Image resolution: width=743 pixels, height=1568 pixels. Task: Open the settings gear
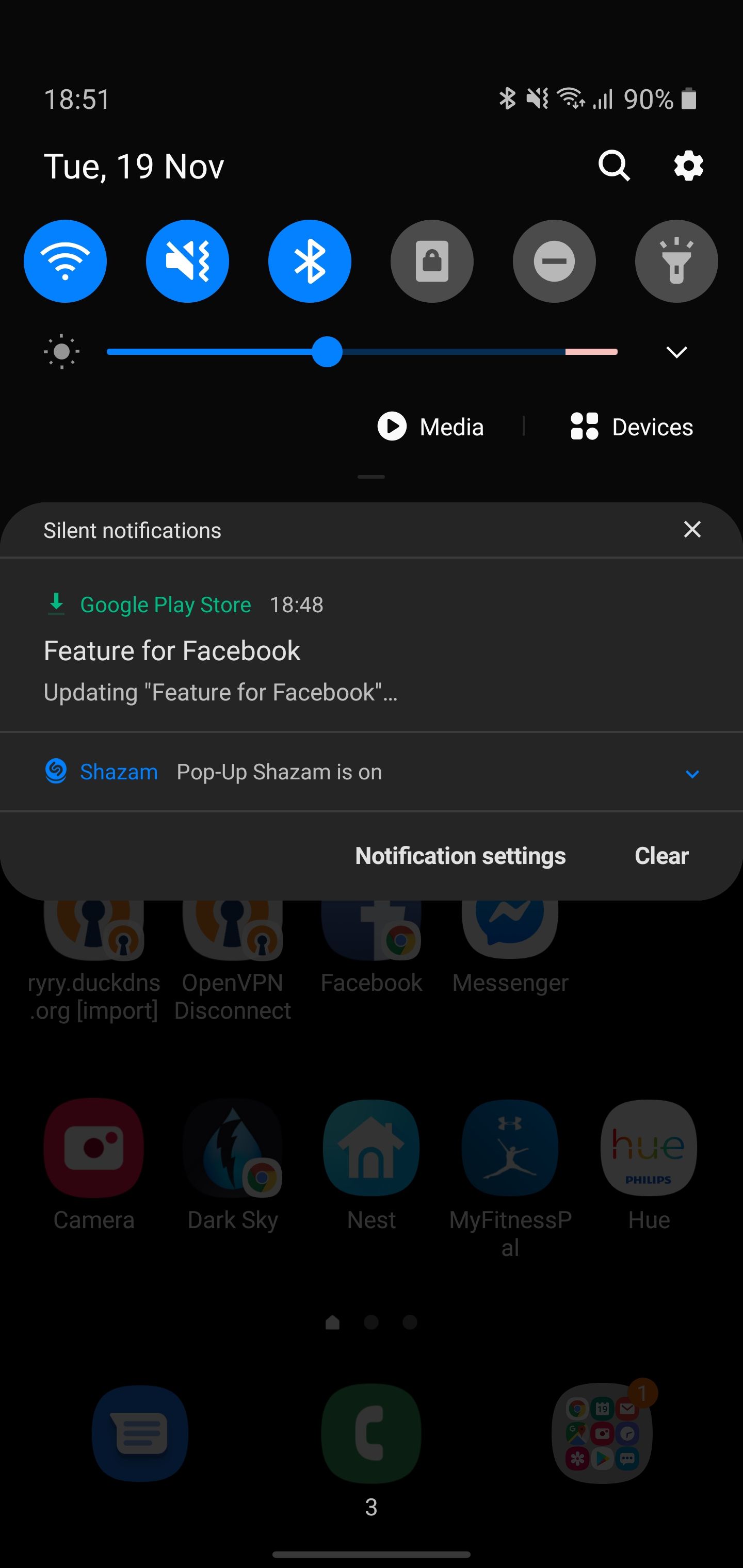[688, 166]
